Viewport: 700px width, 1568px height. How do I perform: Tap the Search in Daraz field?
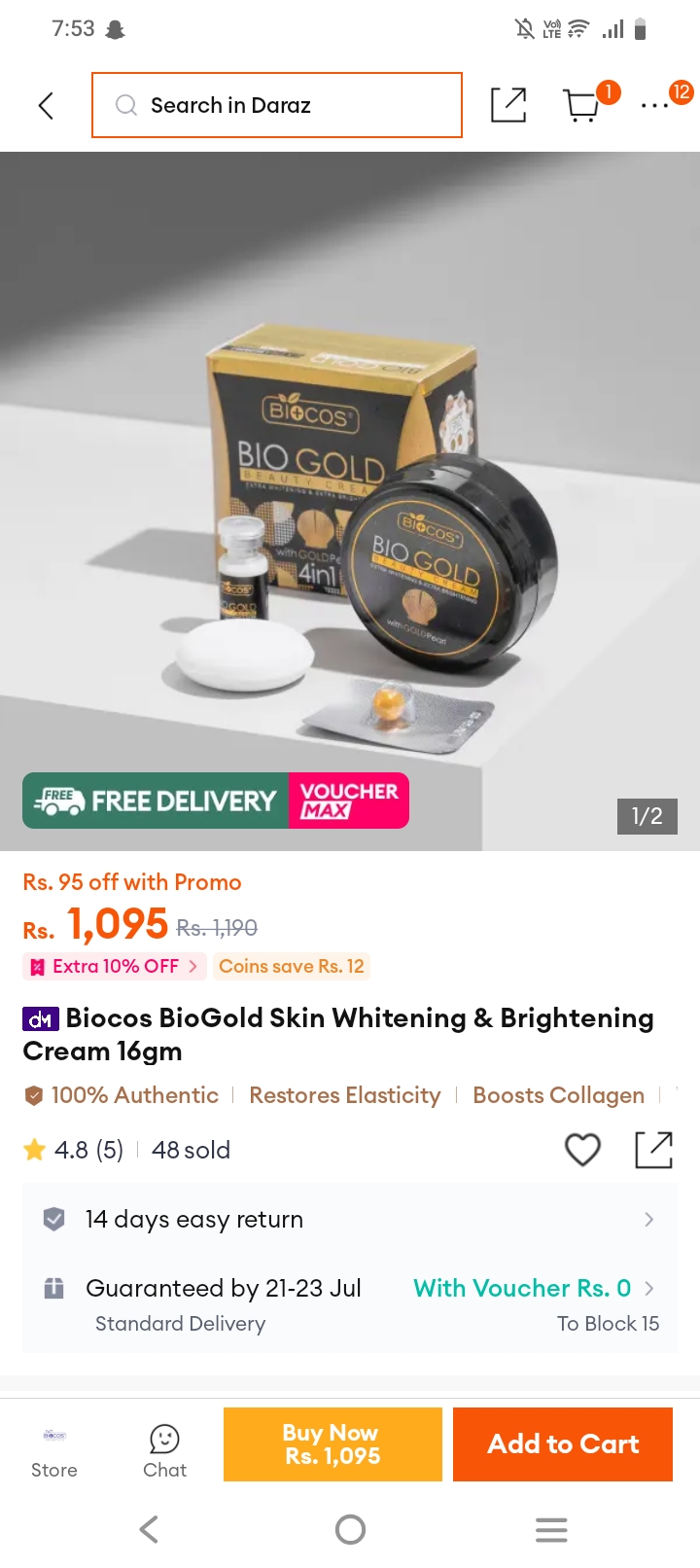[277, 105]
